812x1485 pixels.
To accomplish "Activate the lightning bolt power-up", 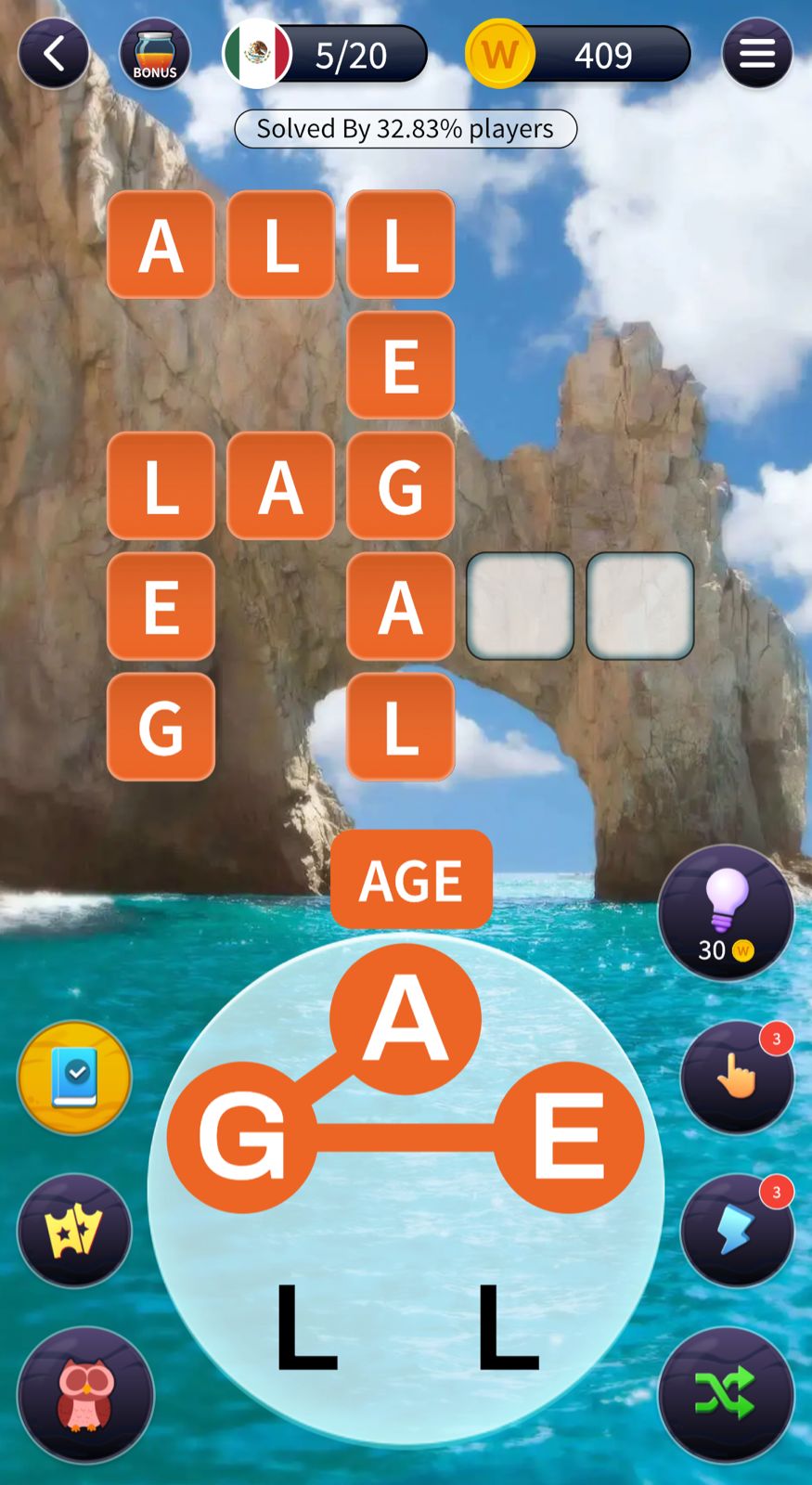I will pos(737,1231).
